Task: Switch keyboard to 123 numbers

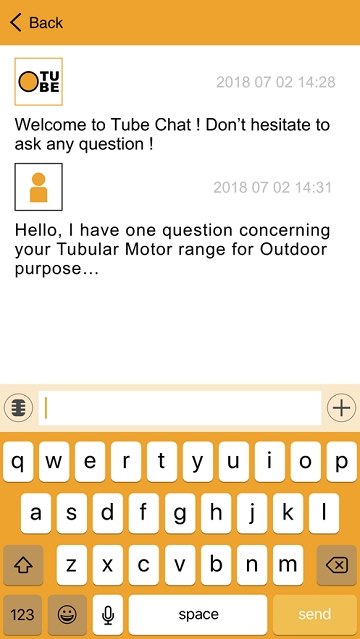Action: click(x=22, y=615)
